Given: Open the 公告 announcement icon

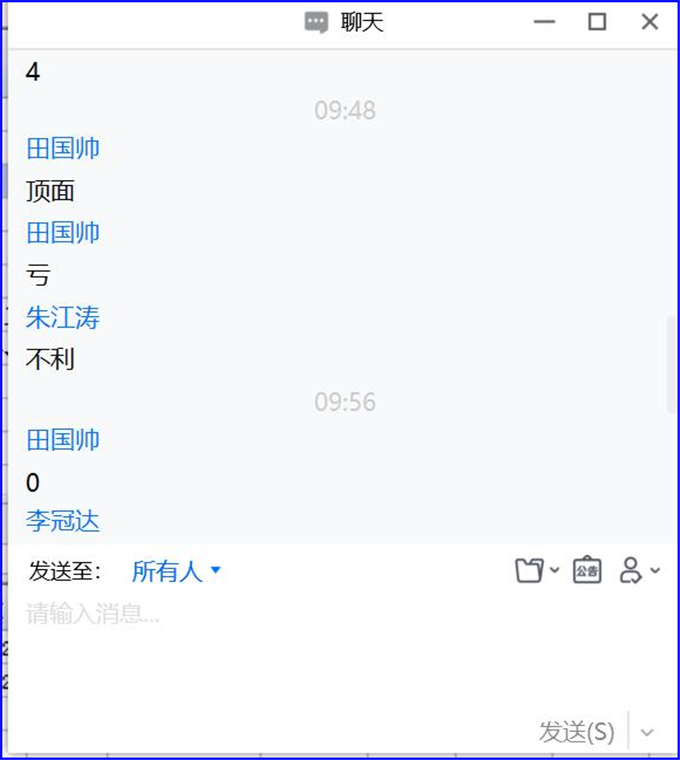Looking at the screenshot, I should click(587, 571).
